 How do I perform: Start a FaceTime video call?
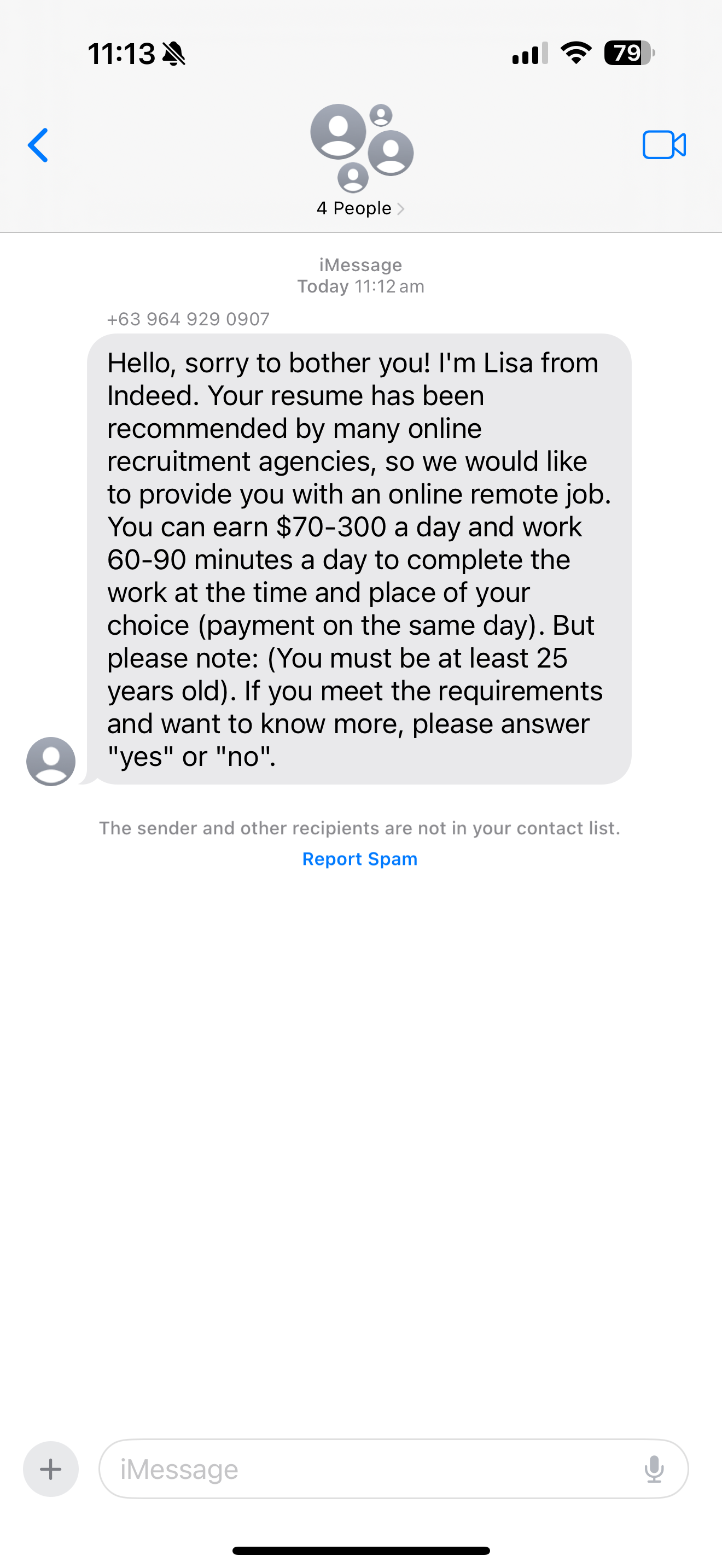[x=663, y=145]
